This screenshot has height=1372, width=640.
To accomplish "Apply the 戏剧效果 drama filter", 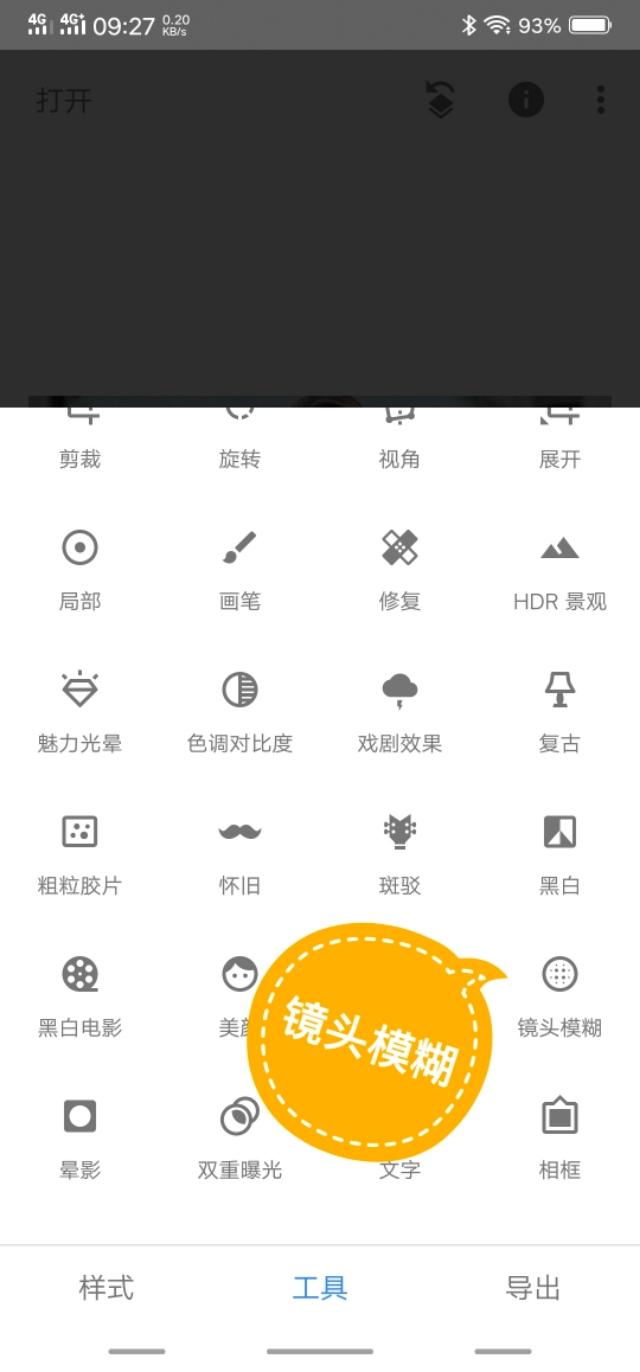I will (x=400, y=712).
